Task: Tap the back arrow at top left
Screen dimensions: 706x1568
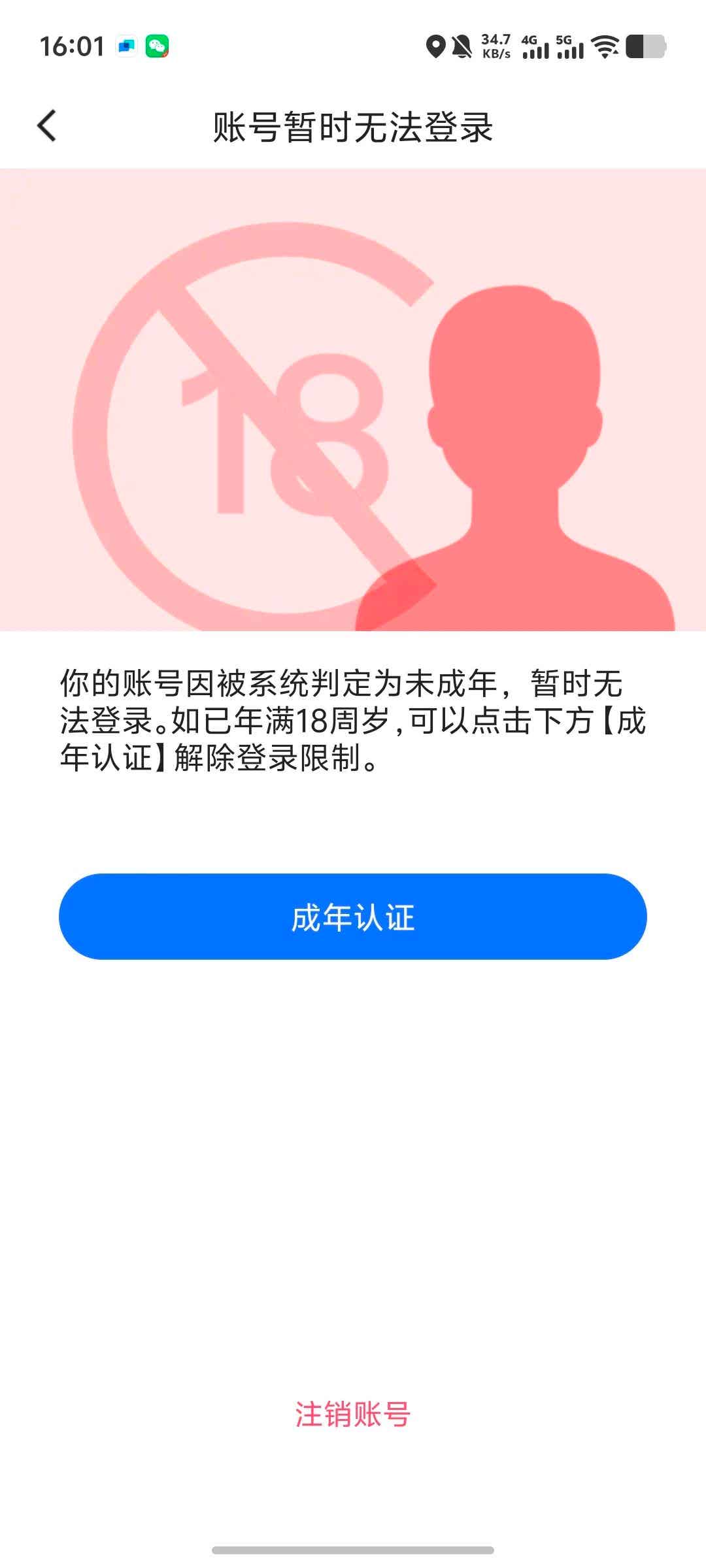Action: click(x=47, y=125)
